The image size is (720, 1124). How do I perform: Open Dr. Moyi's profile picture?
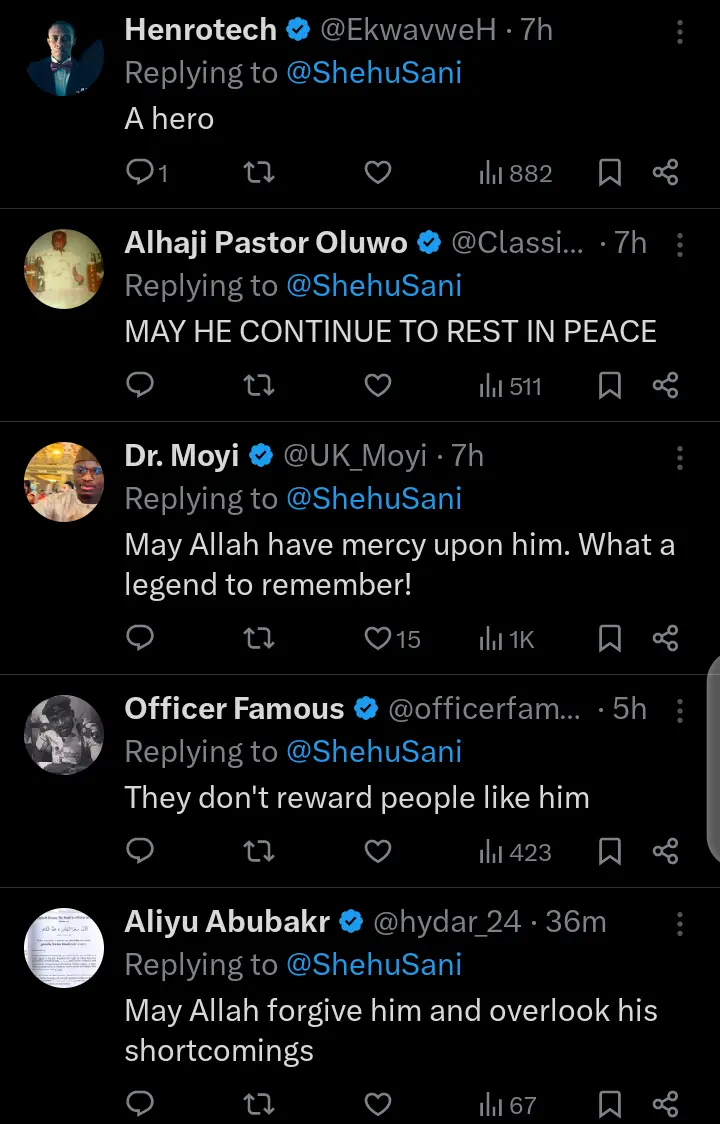point(64,481)
